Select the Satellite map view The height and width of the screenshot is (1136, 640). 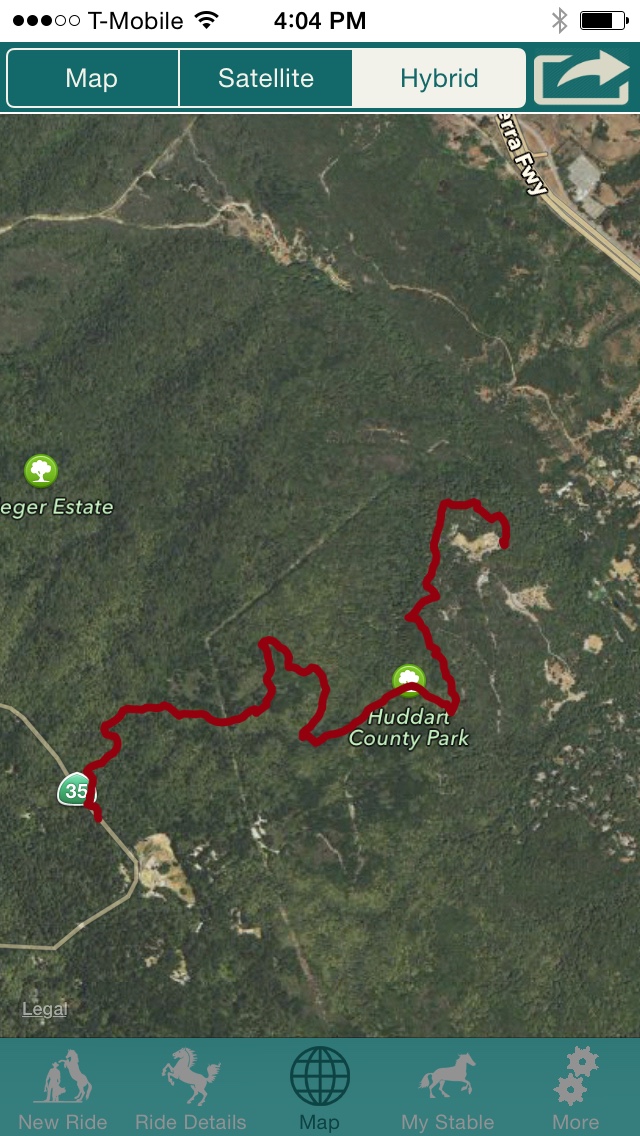266,78
